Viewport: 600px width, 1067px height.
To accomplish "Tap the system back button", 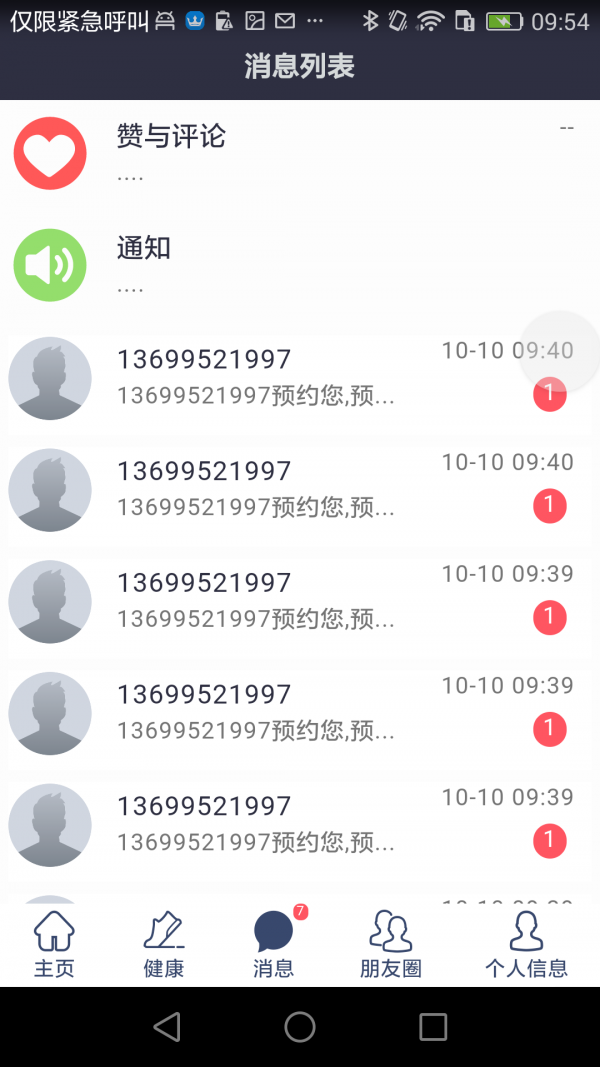I will coord(167,1026).
